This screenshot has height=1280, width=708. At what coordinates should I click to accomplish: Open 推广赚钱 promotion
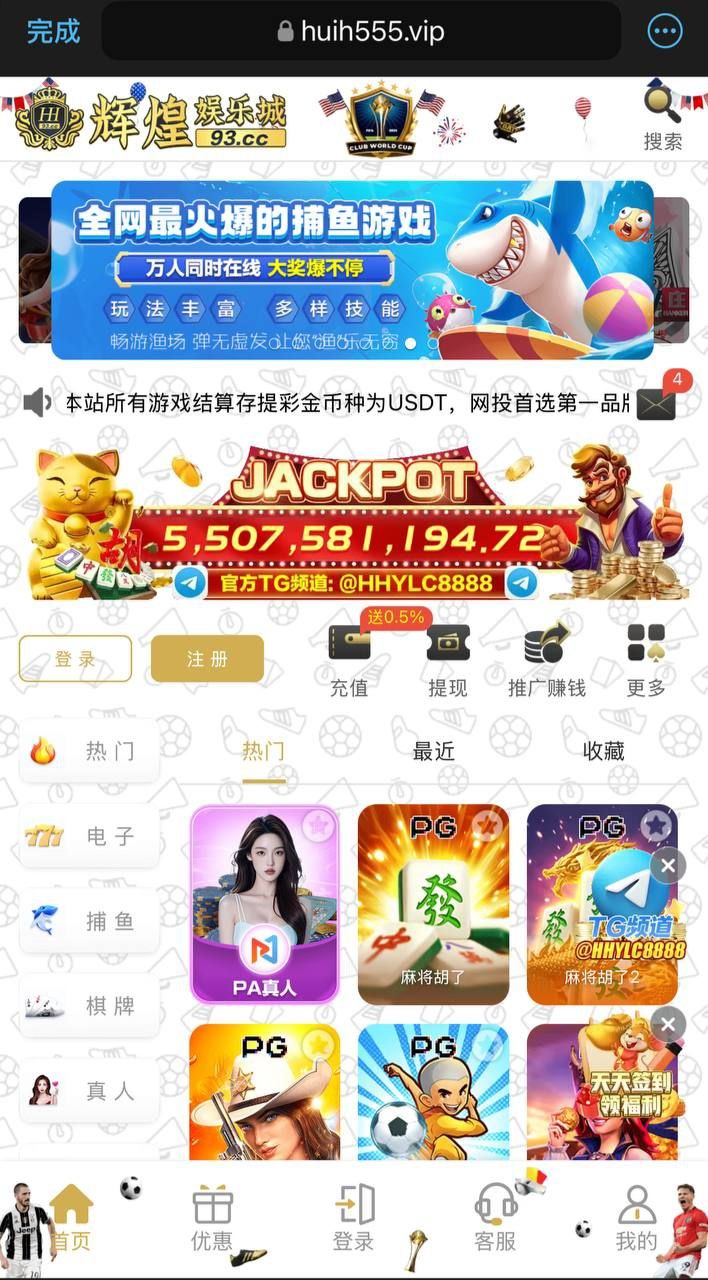coord(546,660)
